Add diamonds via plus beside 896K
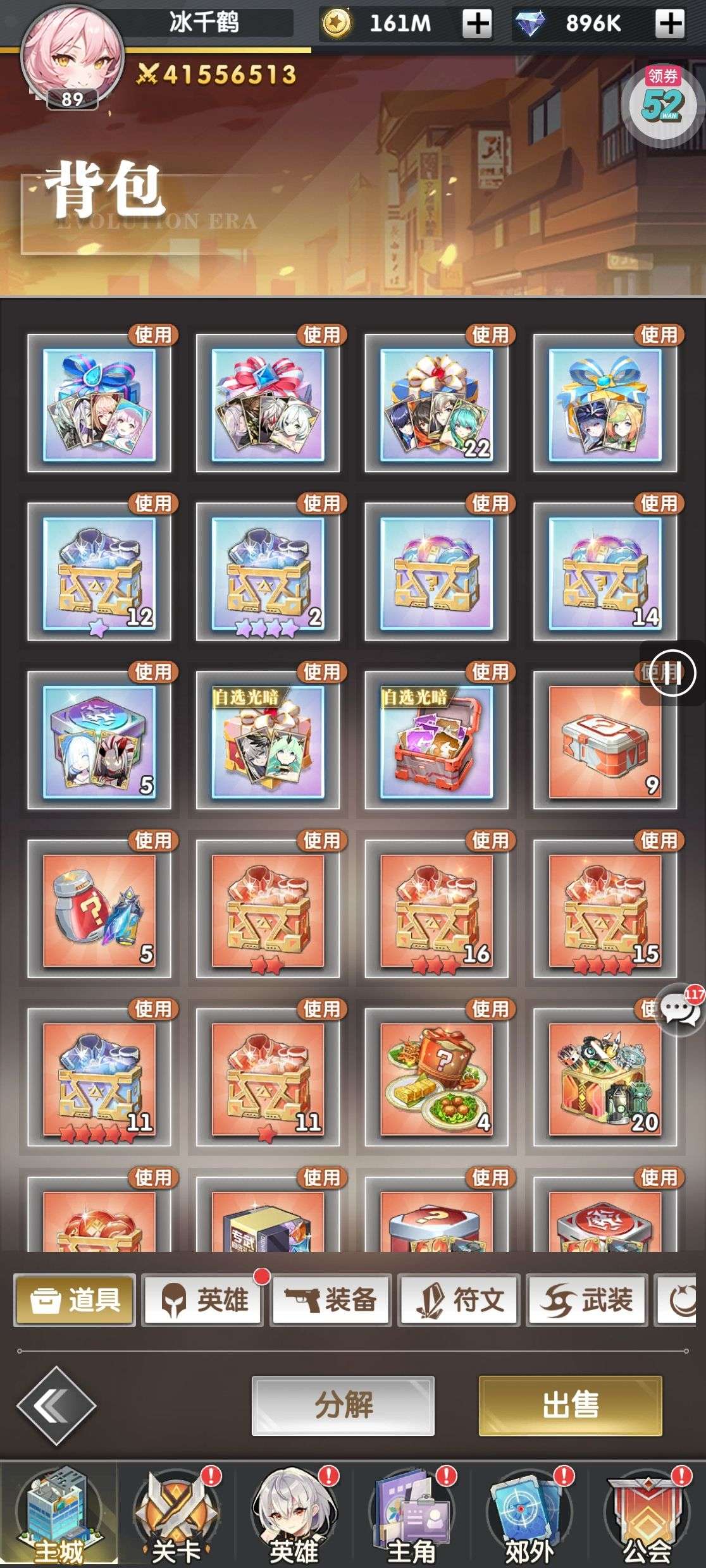Screen dimensions: 706x1568 [669, 24]
